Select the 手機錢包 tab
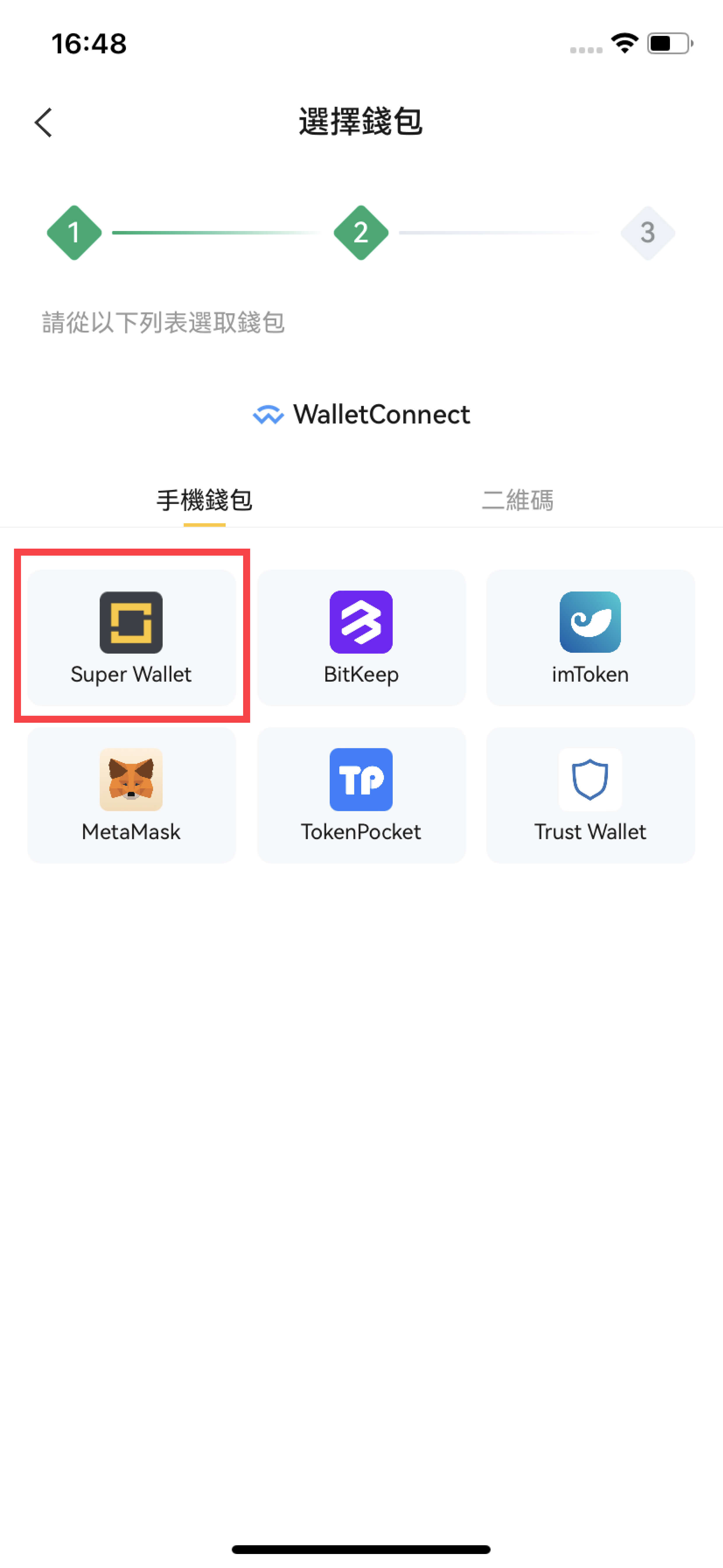 tap(204, 500)
